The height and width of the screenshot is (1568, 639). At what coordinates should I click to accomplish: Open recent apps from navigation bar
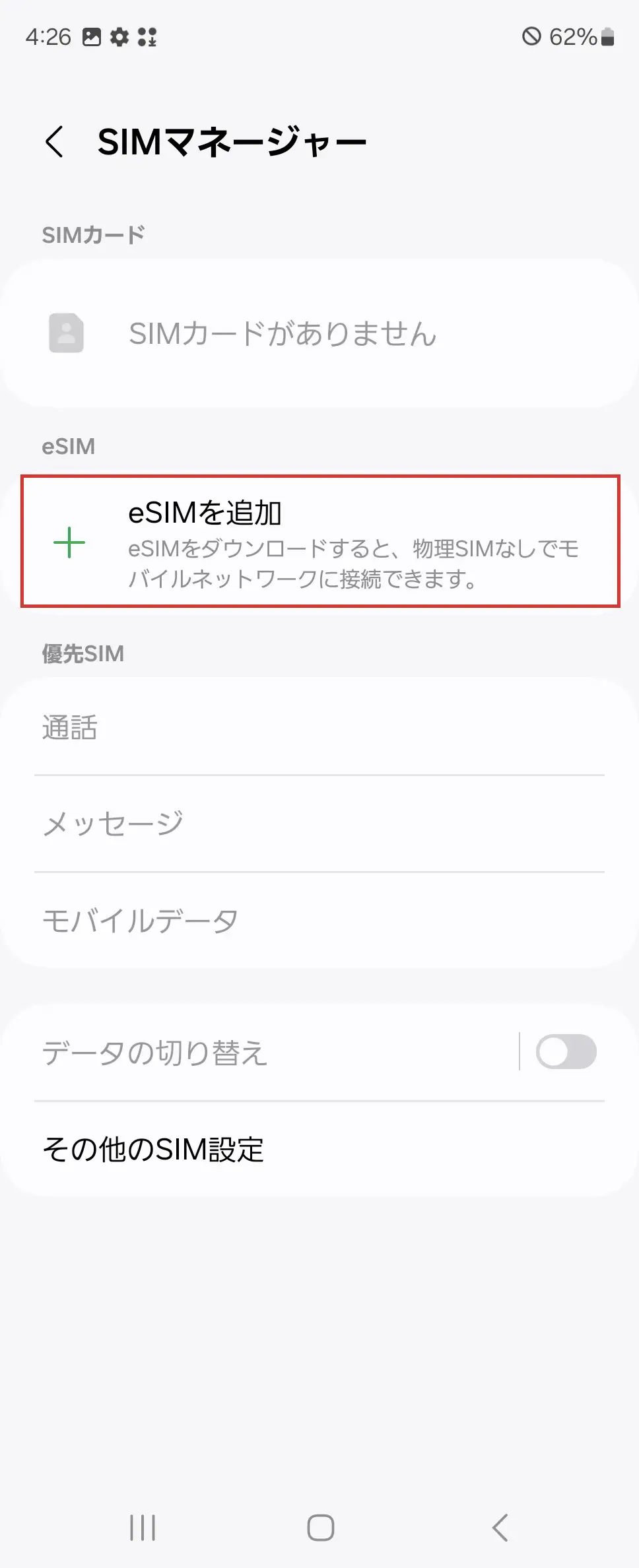point(143,1528)
